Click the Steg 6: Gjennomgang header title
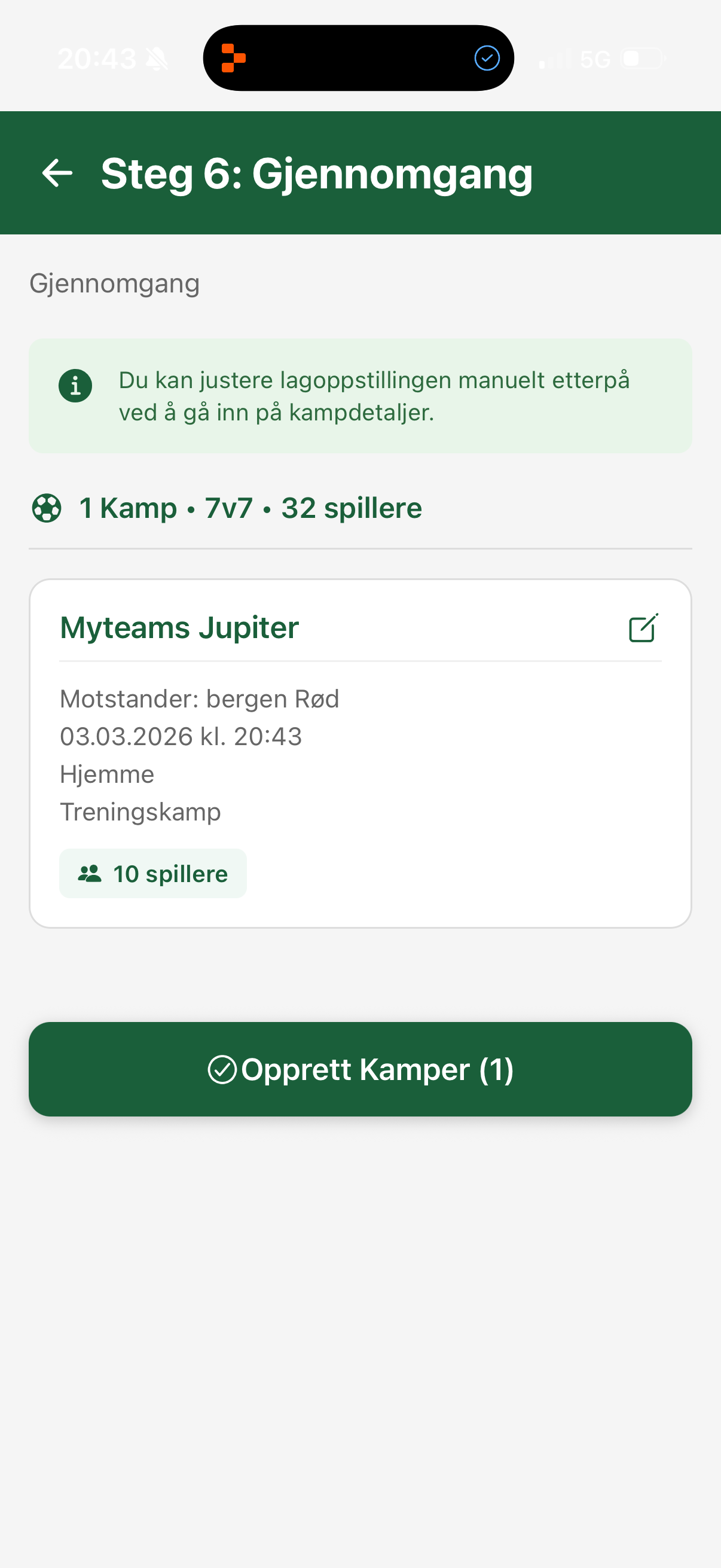 coord(316,175)
